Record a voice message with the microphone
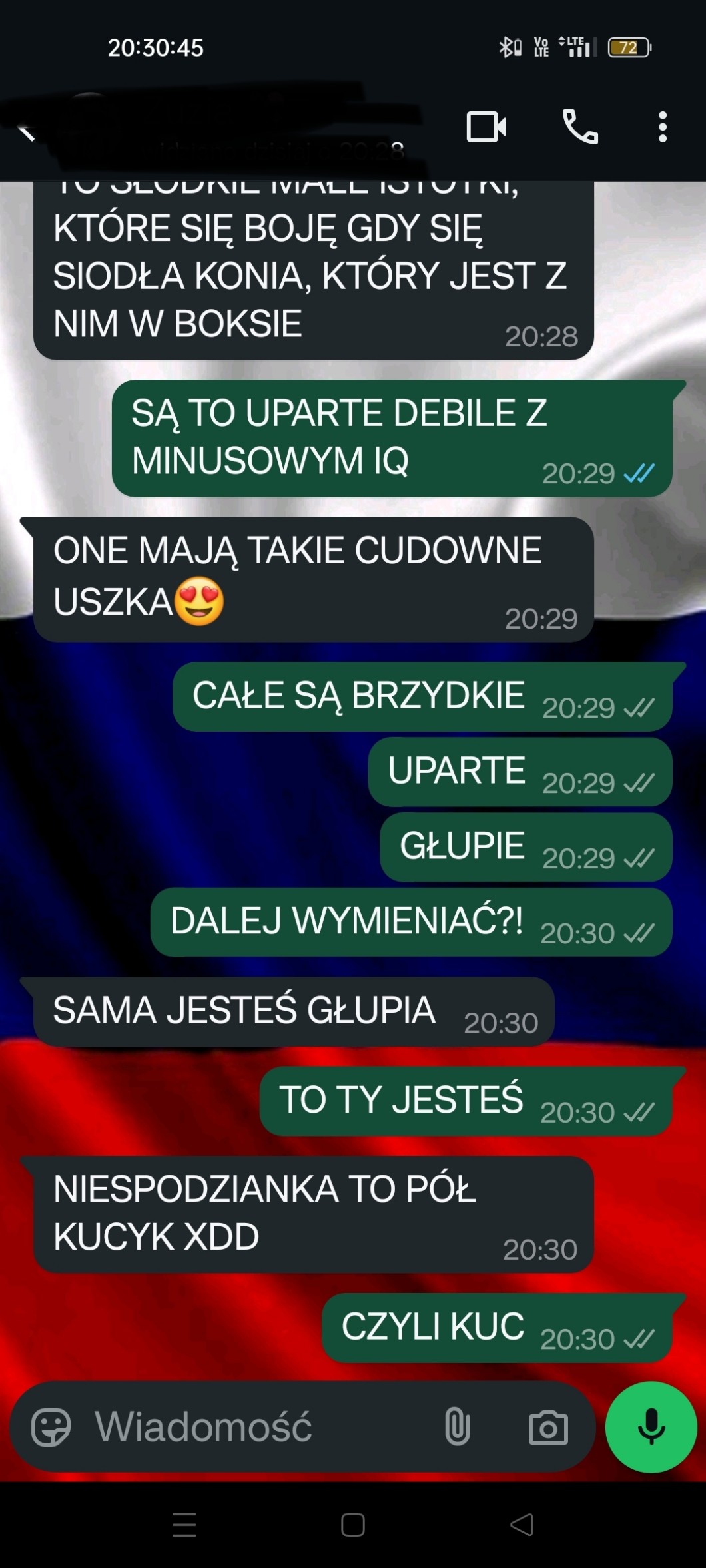 point(651,1427)
